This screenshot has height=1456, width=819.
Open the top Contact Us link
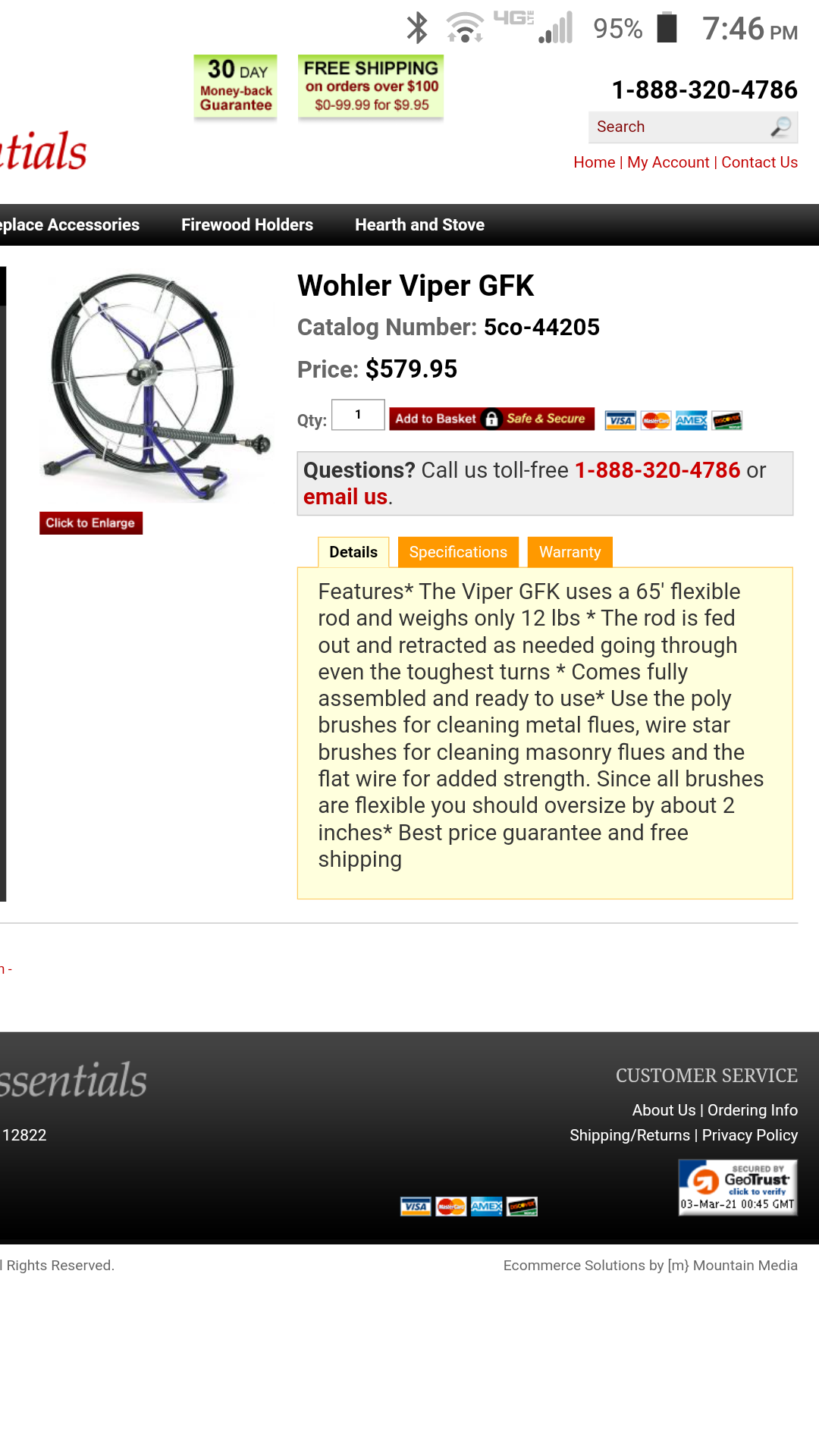pyautogui.click(x=759, y=162)
